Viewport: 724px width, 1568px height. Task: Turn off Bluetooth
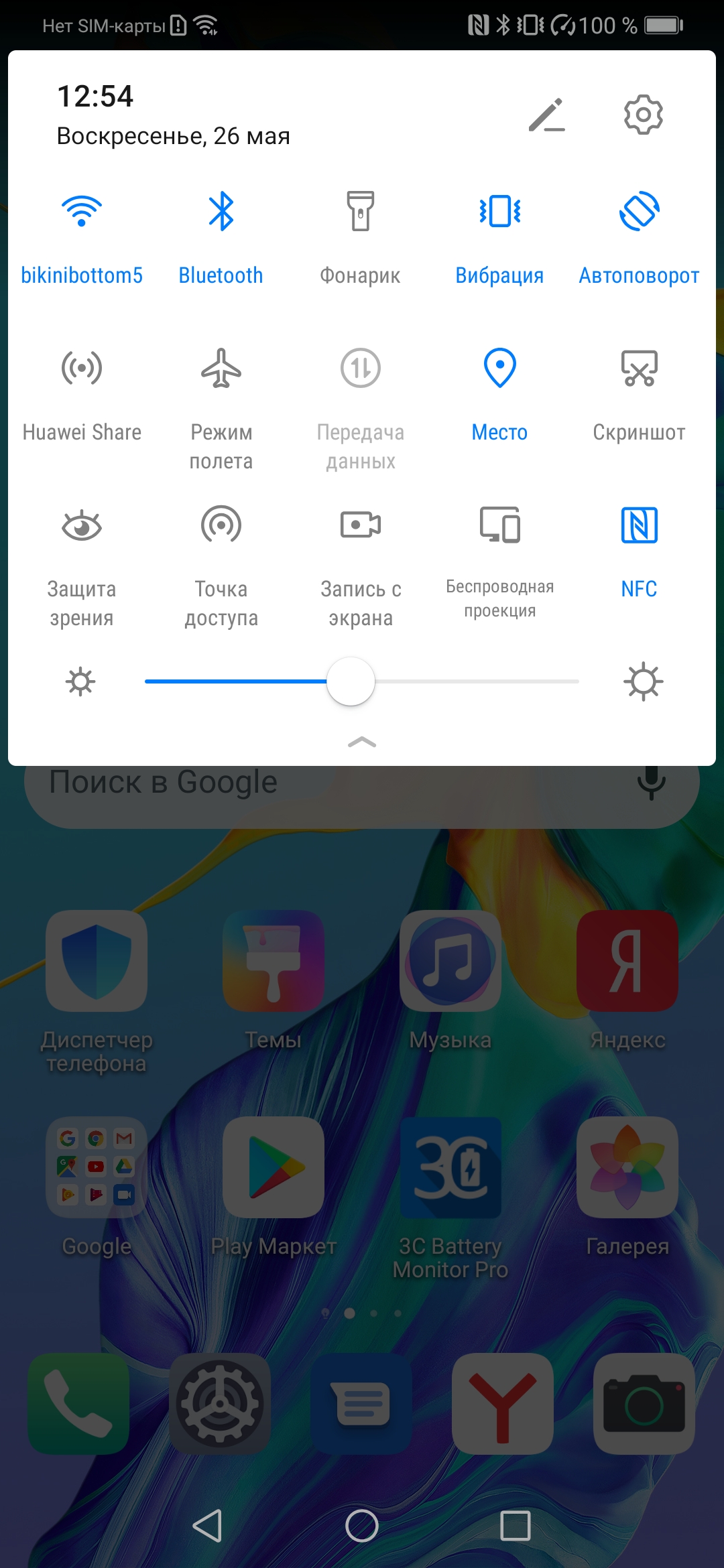(x=221, y=212)
